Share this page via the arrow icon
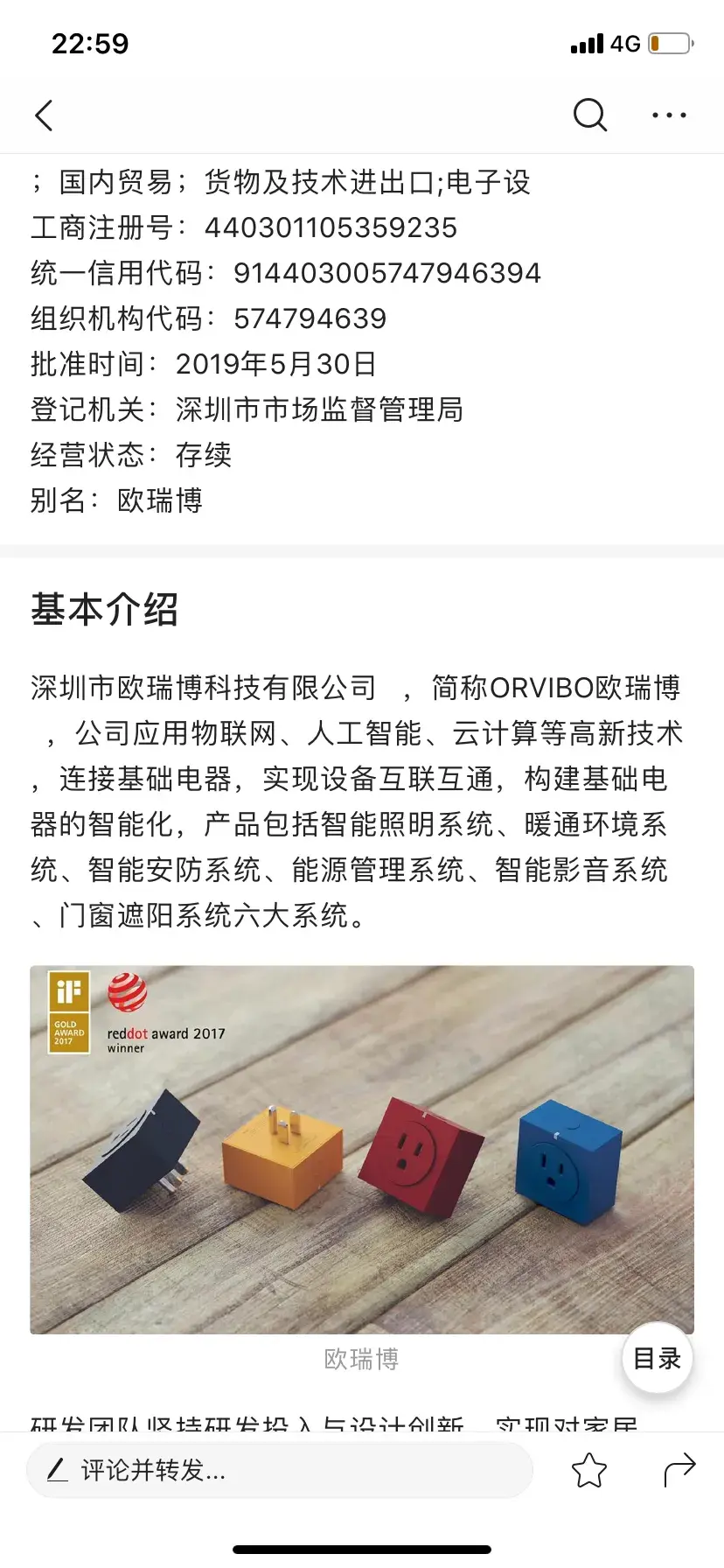Viewport: 724px width, 1568px height. [x=679, y=1470]
